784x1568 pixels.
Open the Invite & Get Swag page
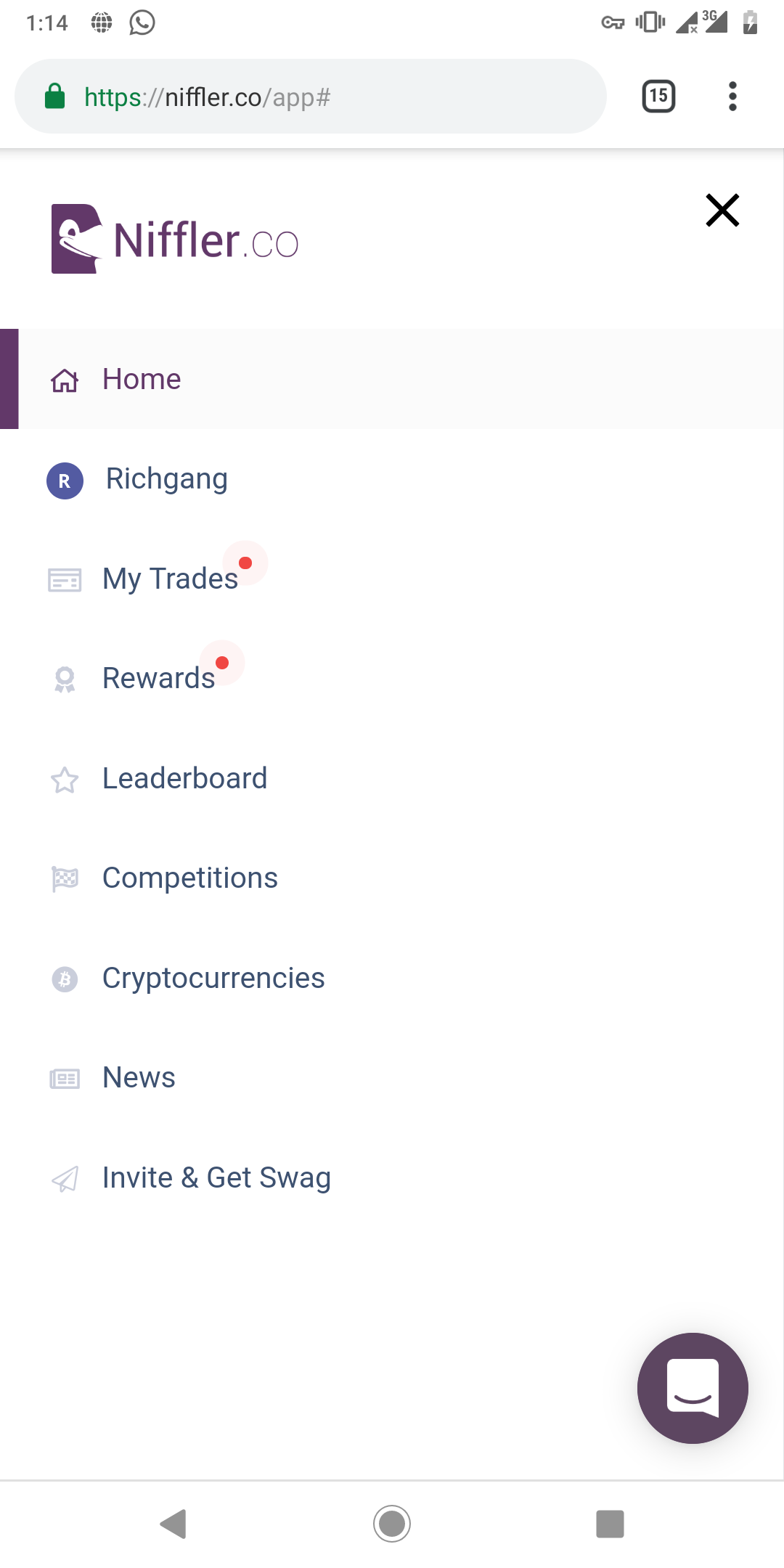click(x=216, y=1177)
